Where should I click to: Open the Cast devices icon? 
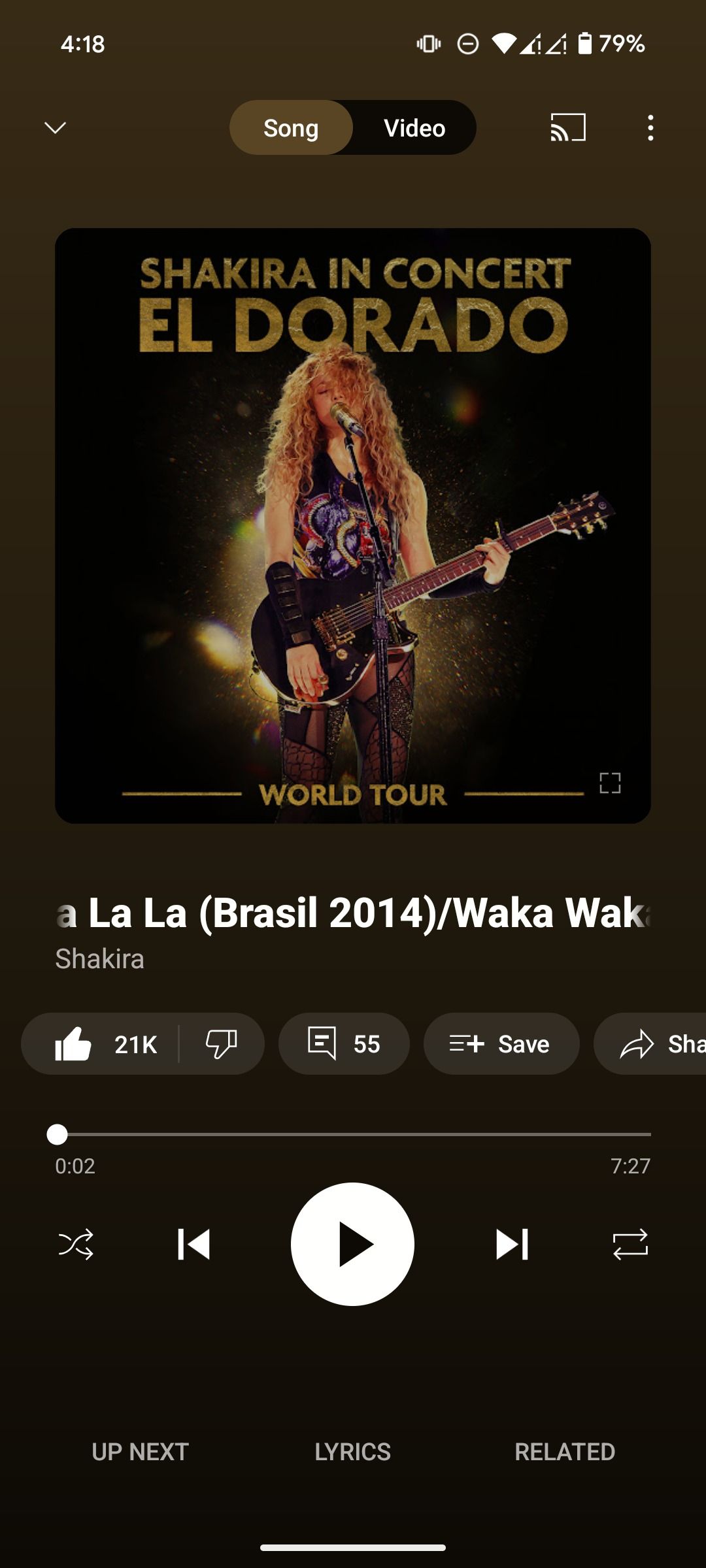click(x=567, y=128)
